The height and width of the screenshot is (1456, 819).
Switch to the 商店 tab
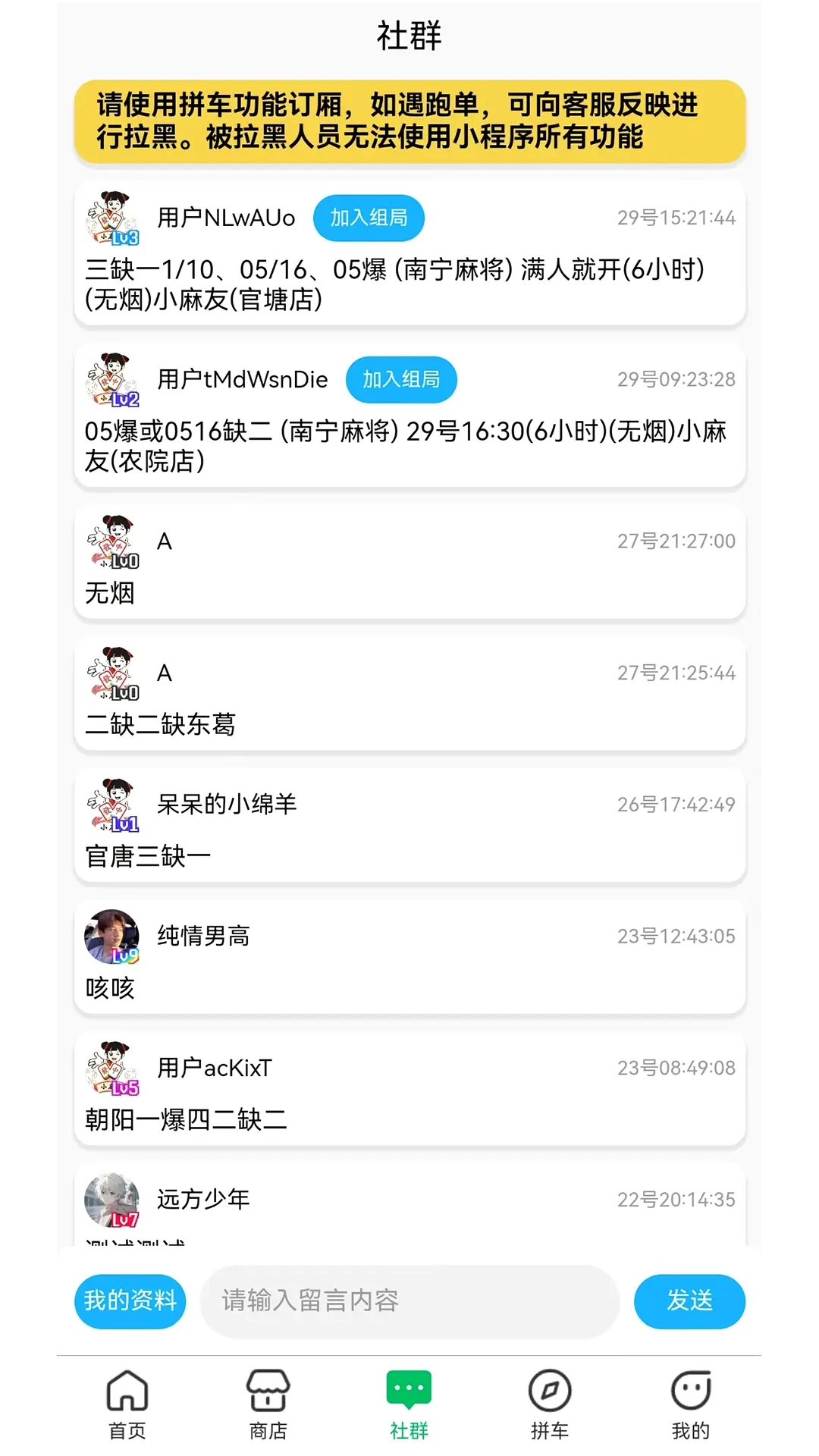click(268, 1405)
